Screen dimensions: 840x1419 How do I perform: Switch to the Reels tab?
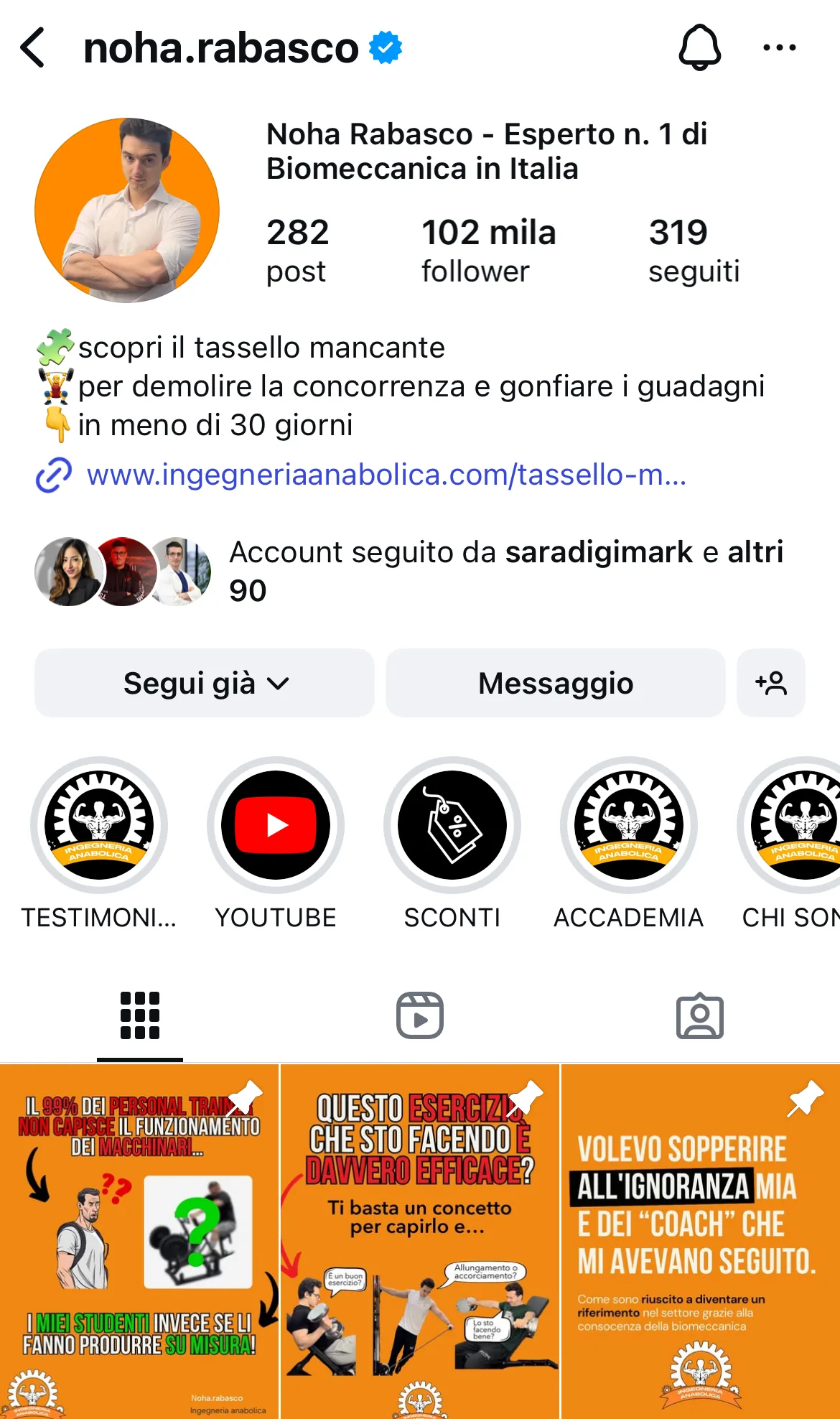[x=420, y=1015]
